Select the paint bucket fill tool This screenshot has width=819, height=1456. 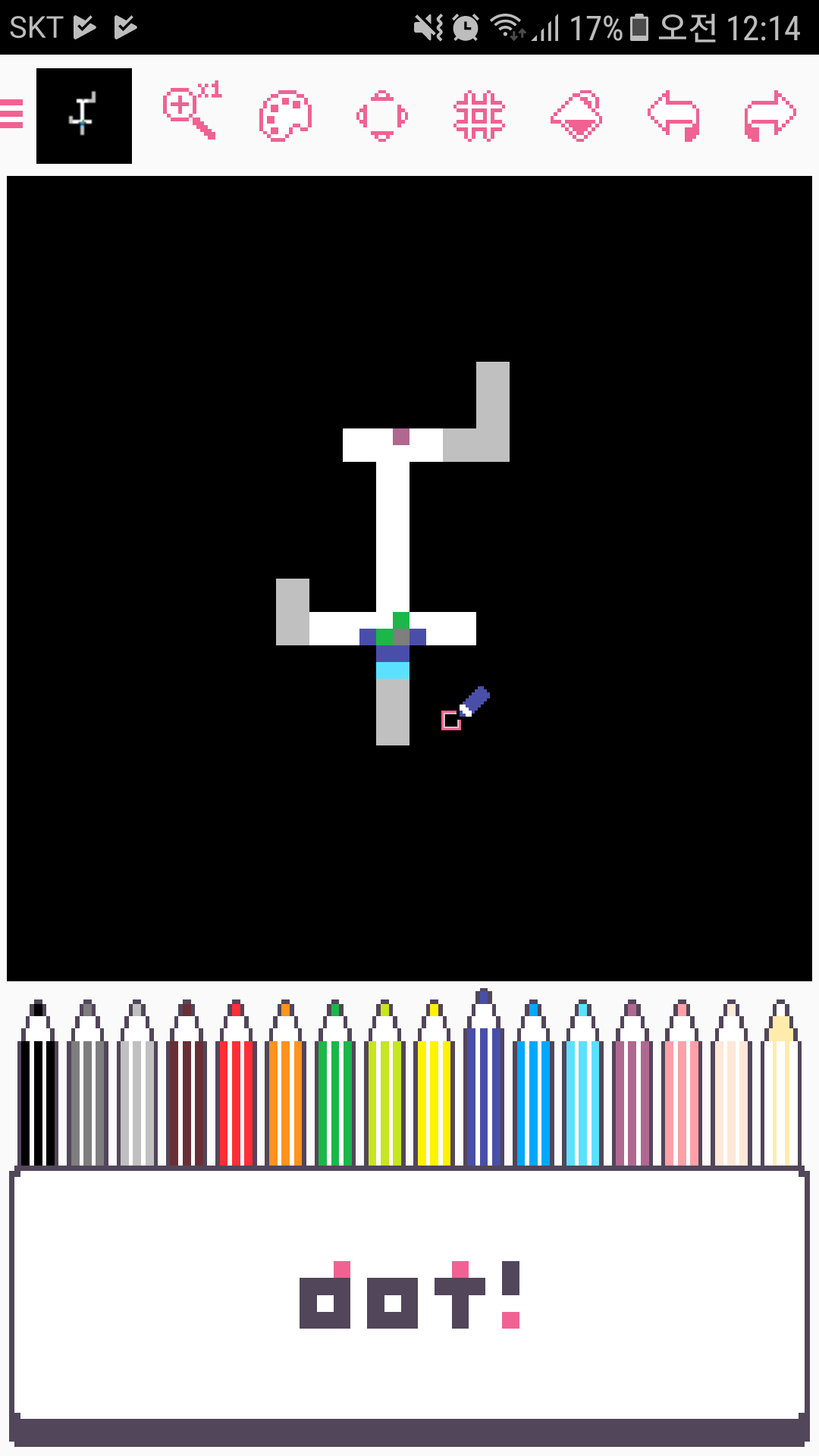(576, 116)
